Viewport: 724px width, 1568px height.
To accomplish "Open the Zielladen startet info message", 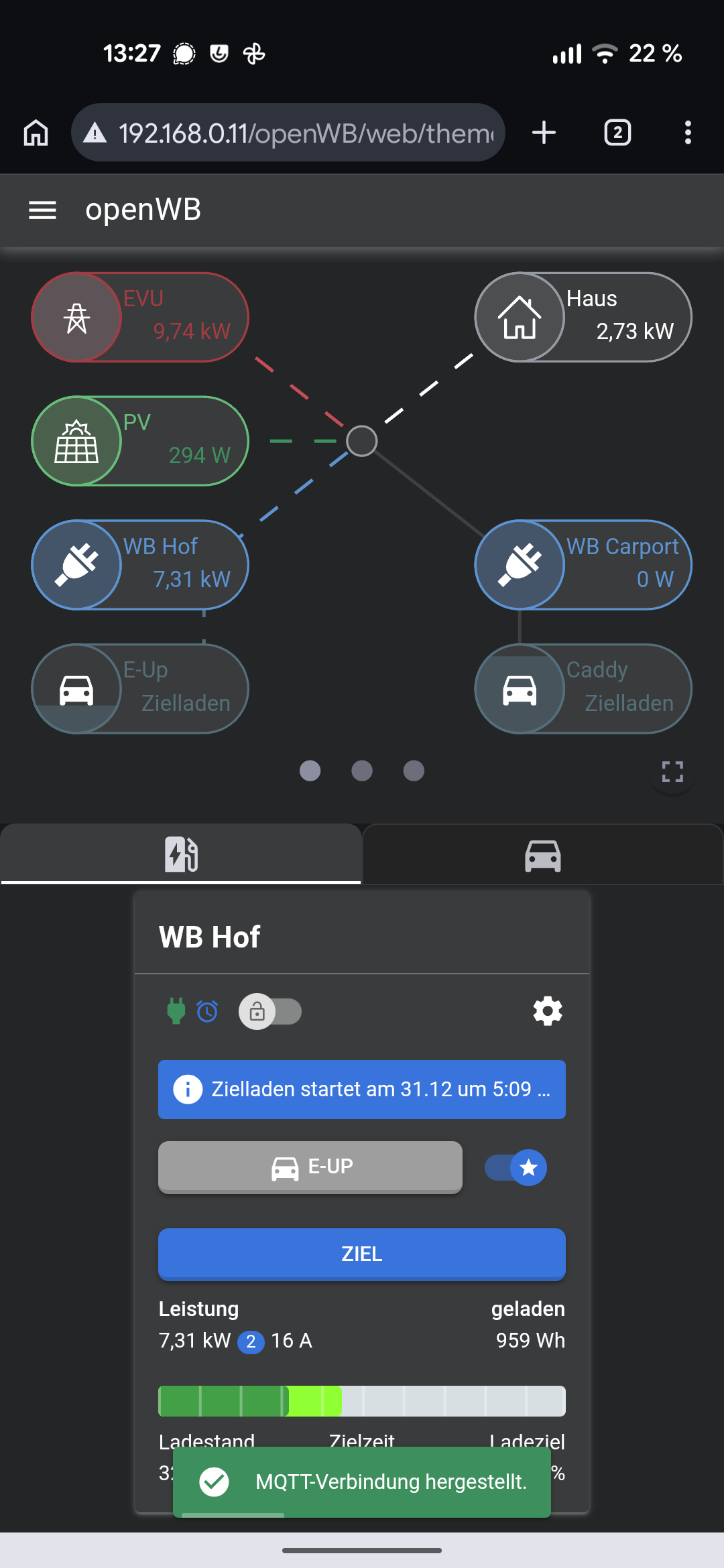I will tap(362, 1089).
